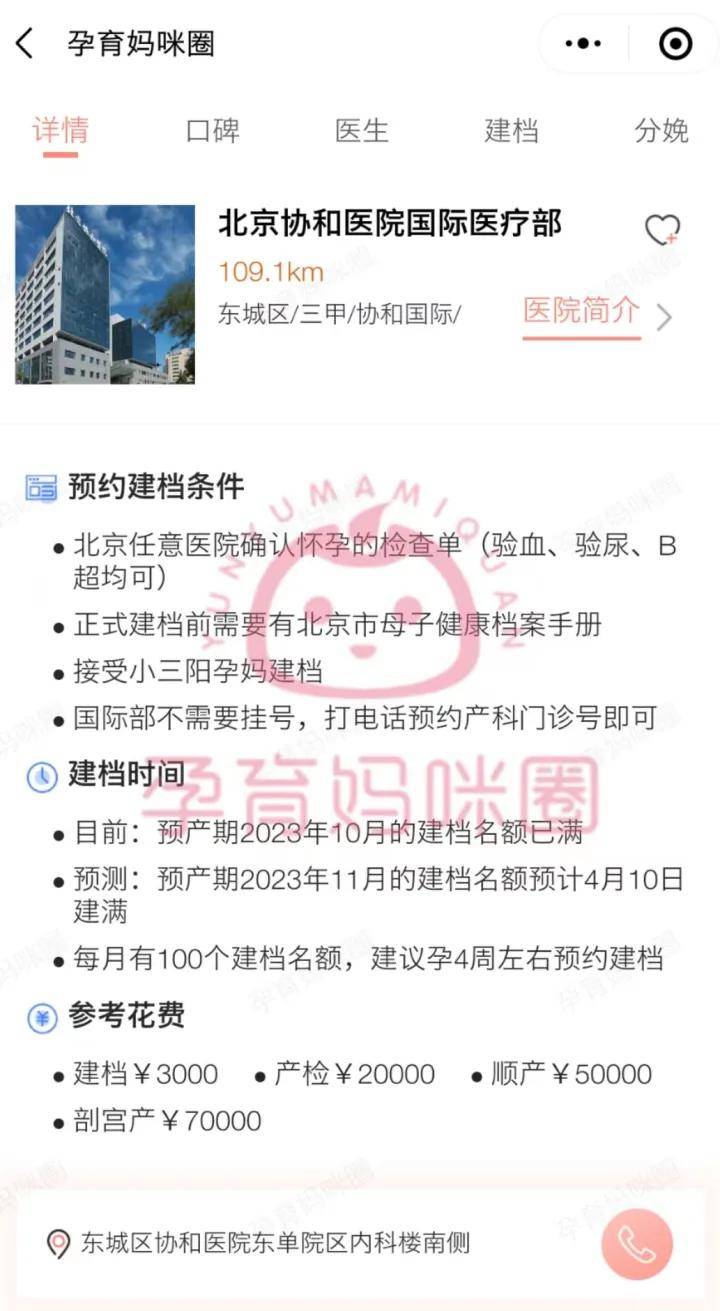View the hospital building photo
Screen dimensions: 720x1311
click(x=105, y=295)
